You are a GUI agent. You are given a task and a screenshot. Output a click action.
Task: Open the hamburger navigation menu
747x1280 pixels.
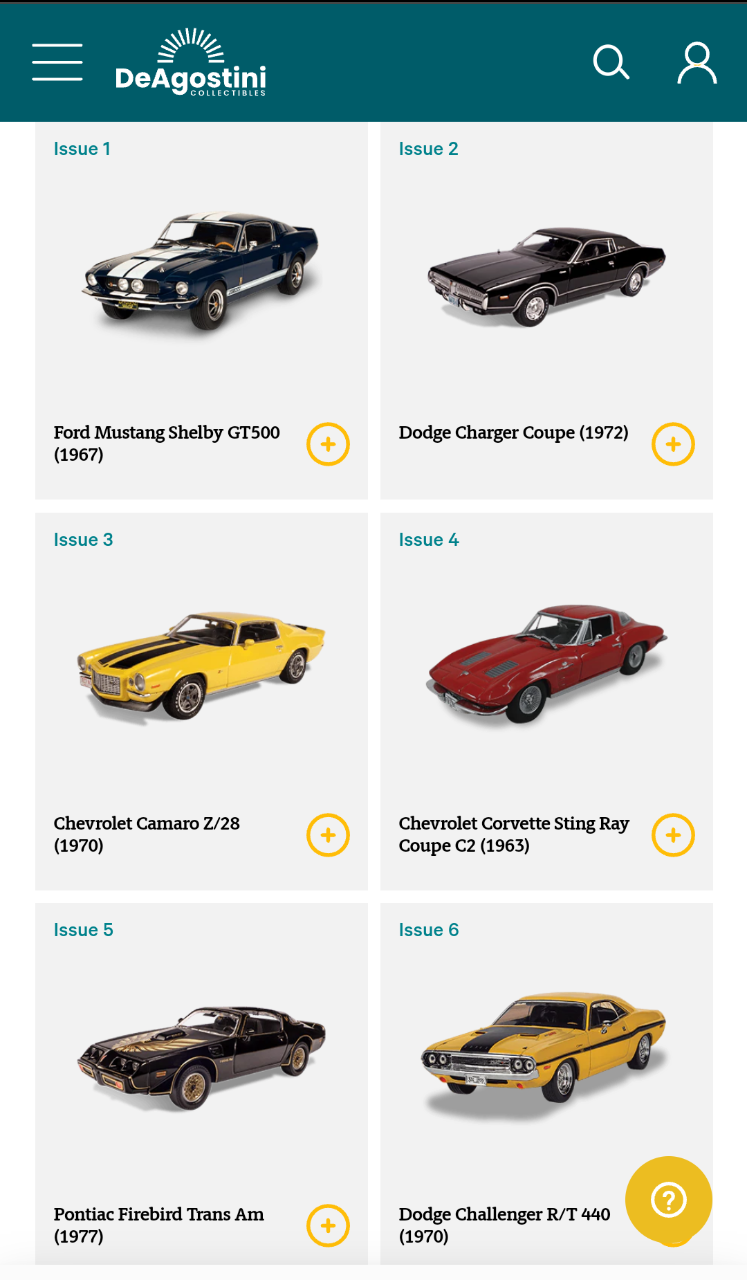tap(57, 62)
